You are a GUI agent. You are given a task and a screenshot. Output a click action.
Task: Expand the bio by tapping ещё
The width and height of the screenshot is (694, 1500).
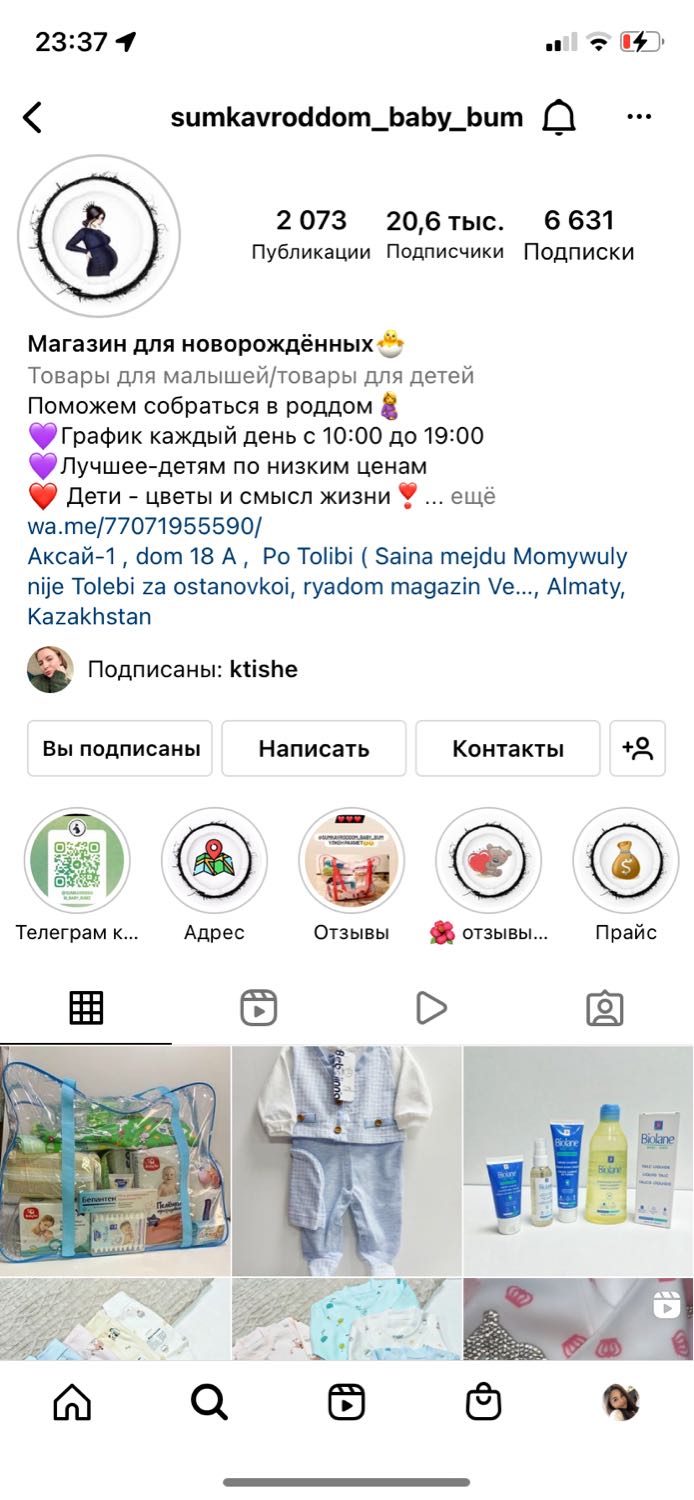click(x=473, y=496)
